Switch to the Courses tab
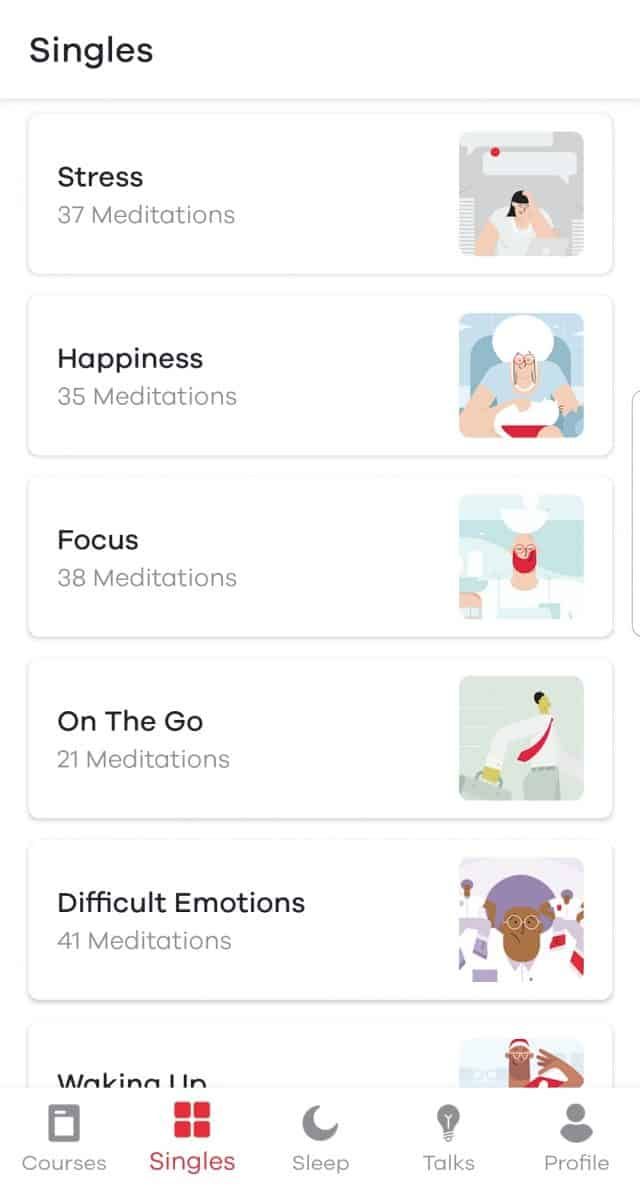The width and height of the screenshot is (640, 1186). [x=64, y=1138]
